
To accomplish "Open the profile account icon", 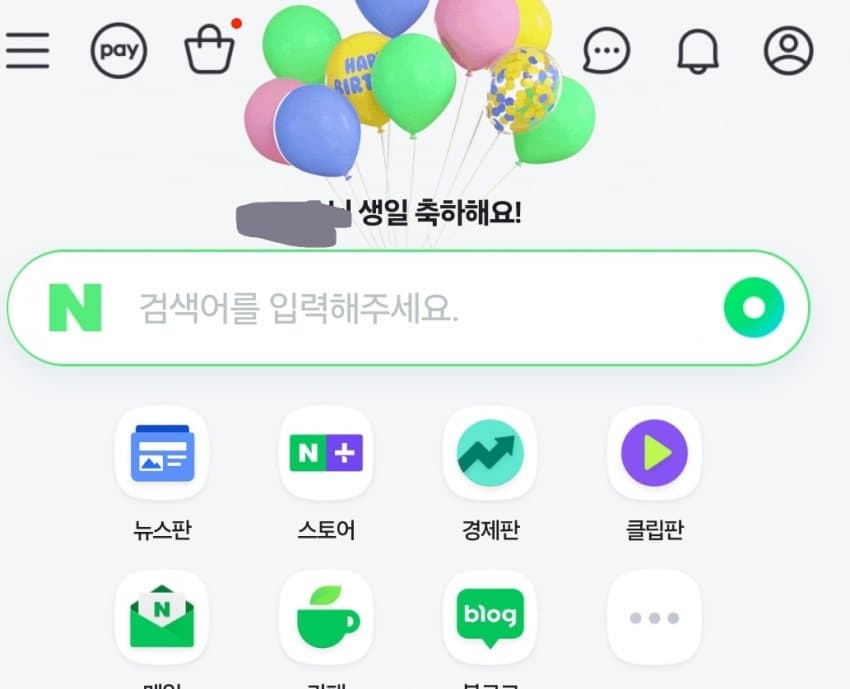I will coord(789,49).
